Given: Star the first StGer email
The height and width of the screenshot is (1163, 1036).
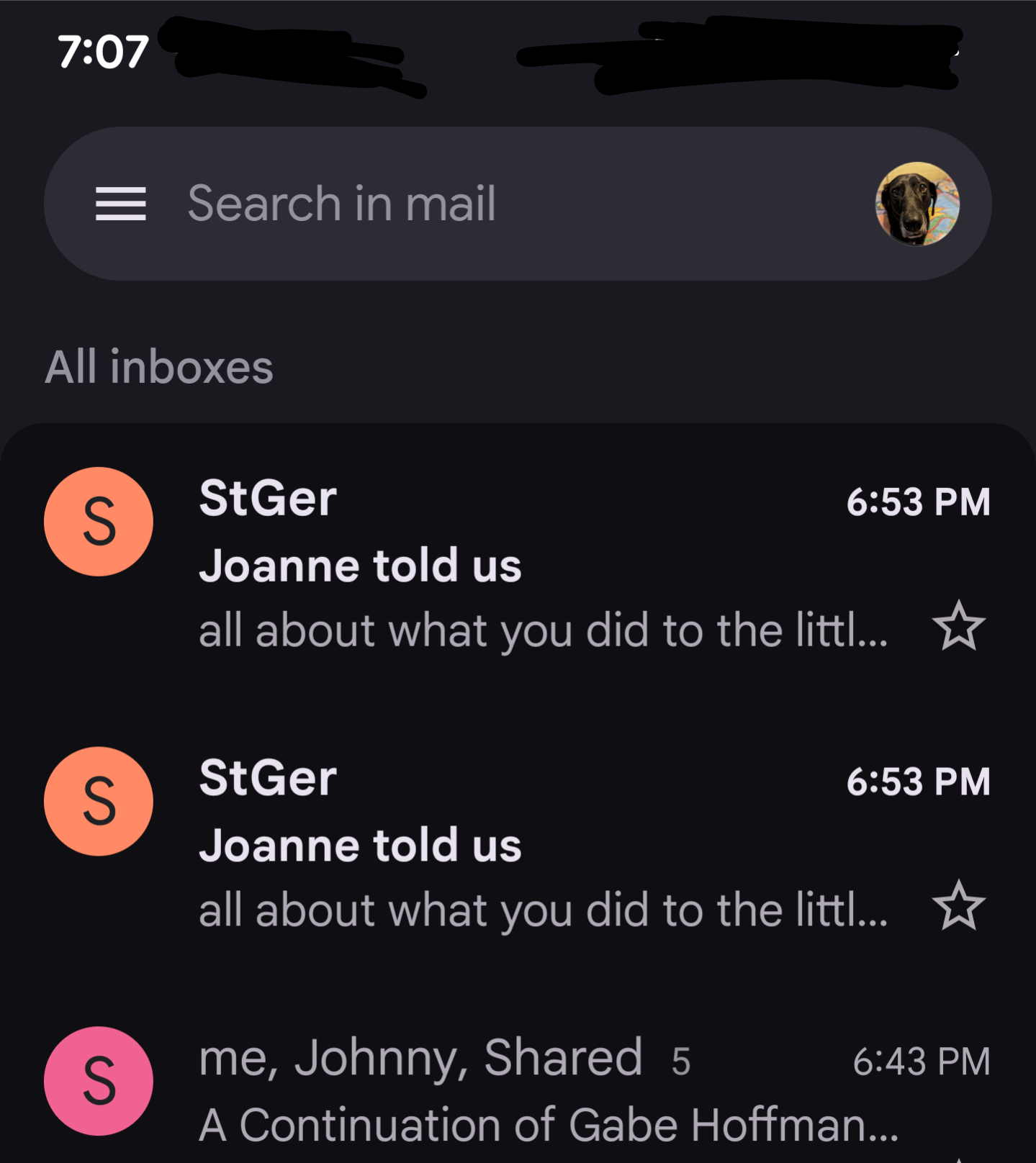Looking at the screenshot, I should [x=958, y=626].
